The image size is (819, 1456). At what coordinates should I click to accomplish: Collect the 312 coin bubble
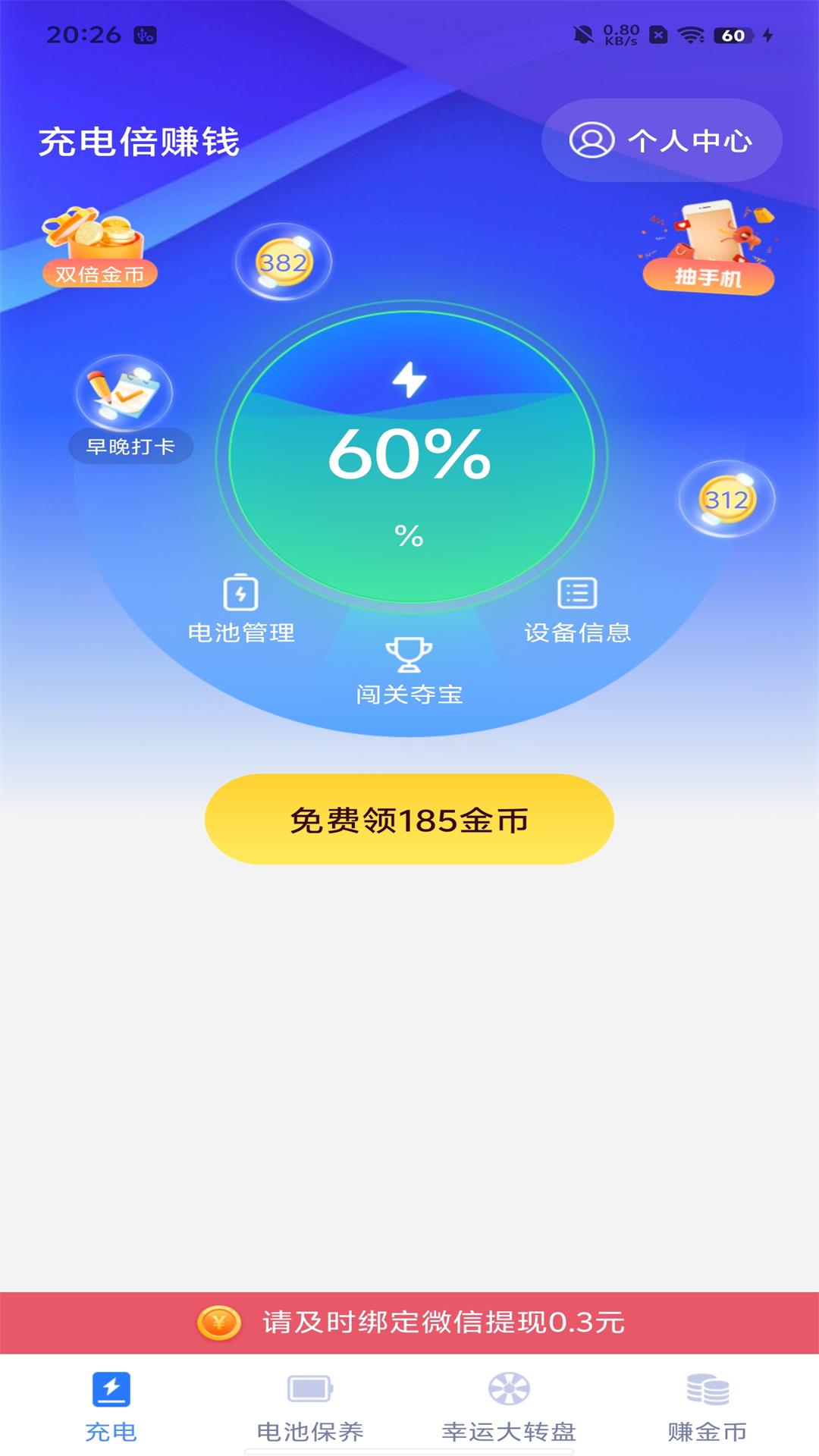click(726, 499)
